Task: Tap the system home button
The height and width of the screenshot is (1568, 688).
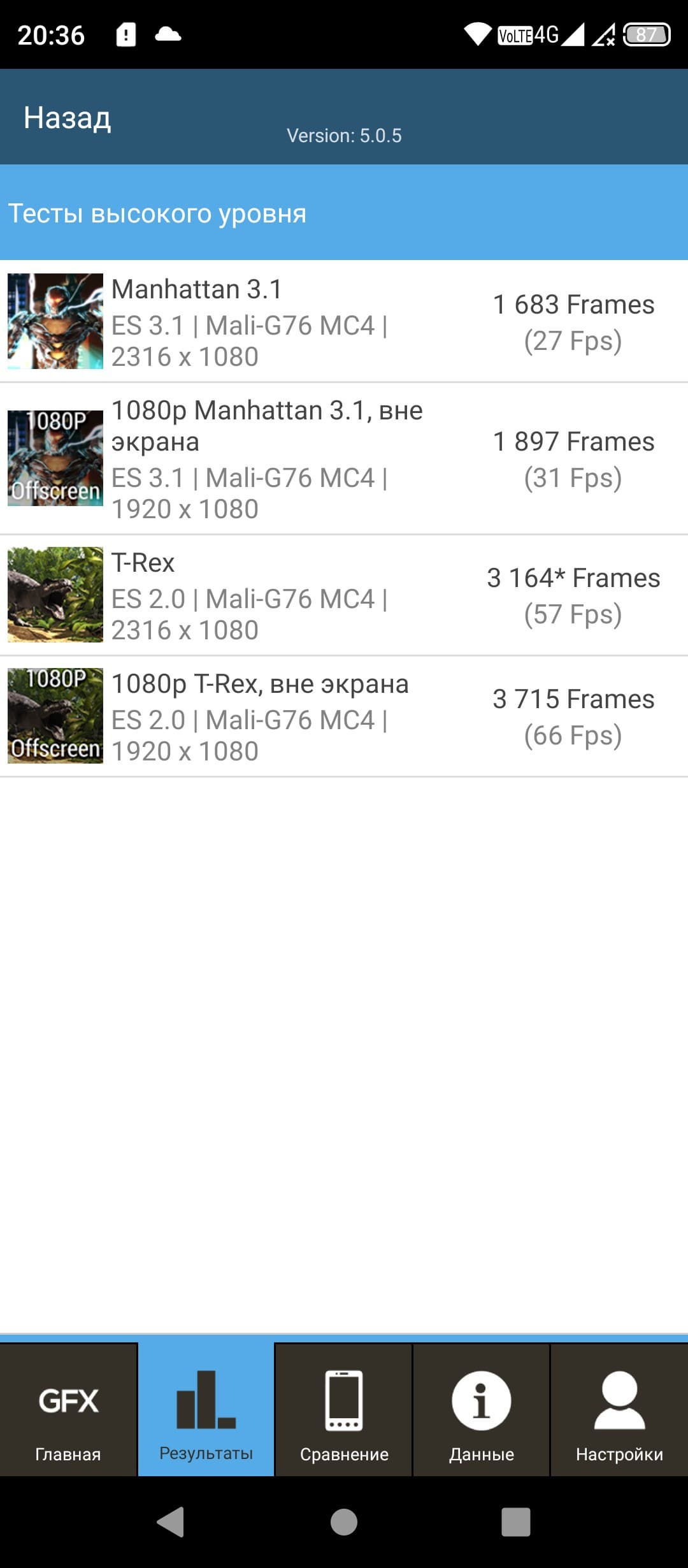Action: click(344, 1522)
